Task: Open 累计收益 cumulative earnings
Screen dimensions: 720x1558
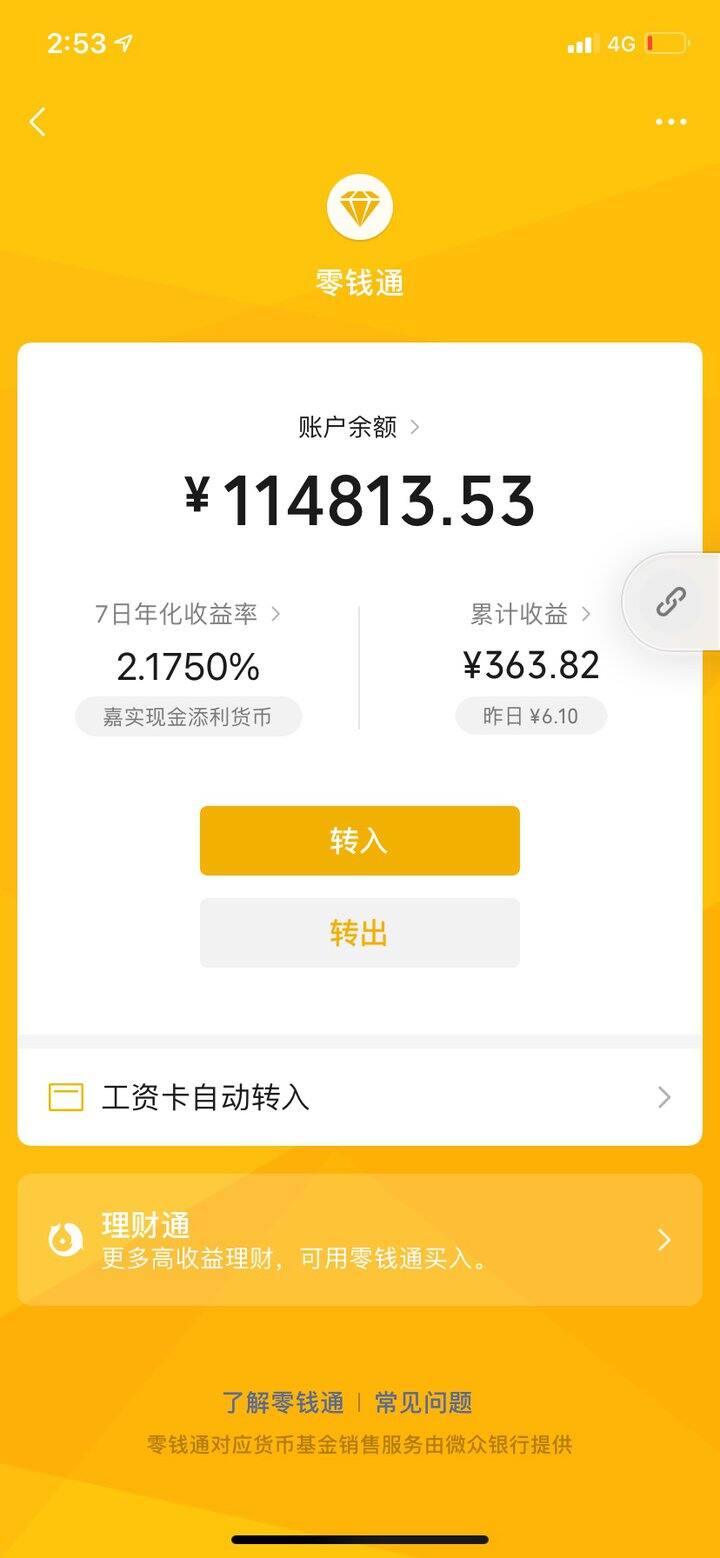Action: click(x=531, y=614)
